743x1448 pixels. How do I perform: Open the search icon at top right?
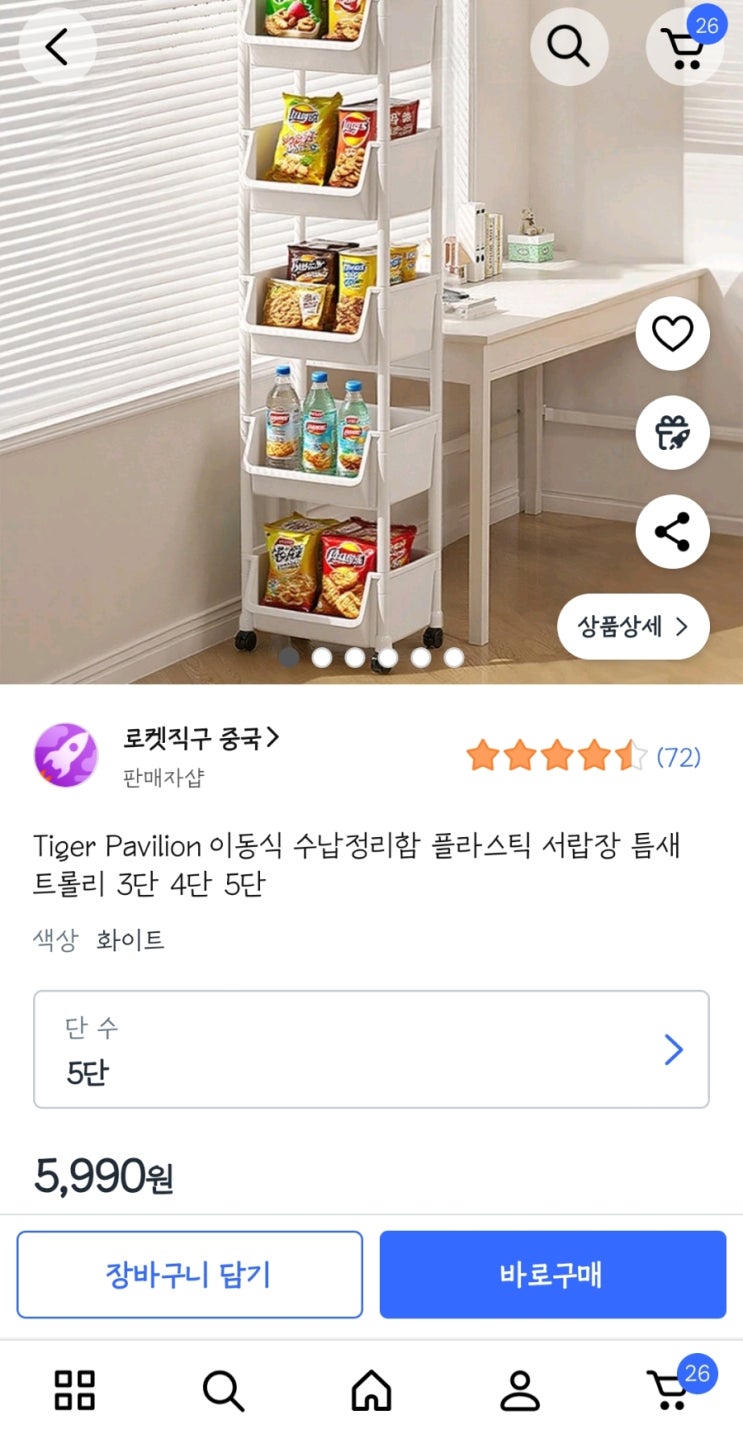coord(570,45)
